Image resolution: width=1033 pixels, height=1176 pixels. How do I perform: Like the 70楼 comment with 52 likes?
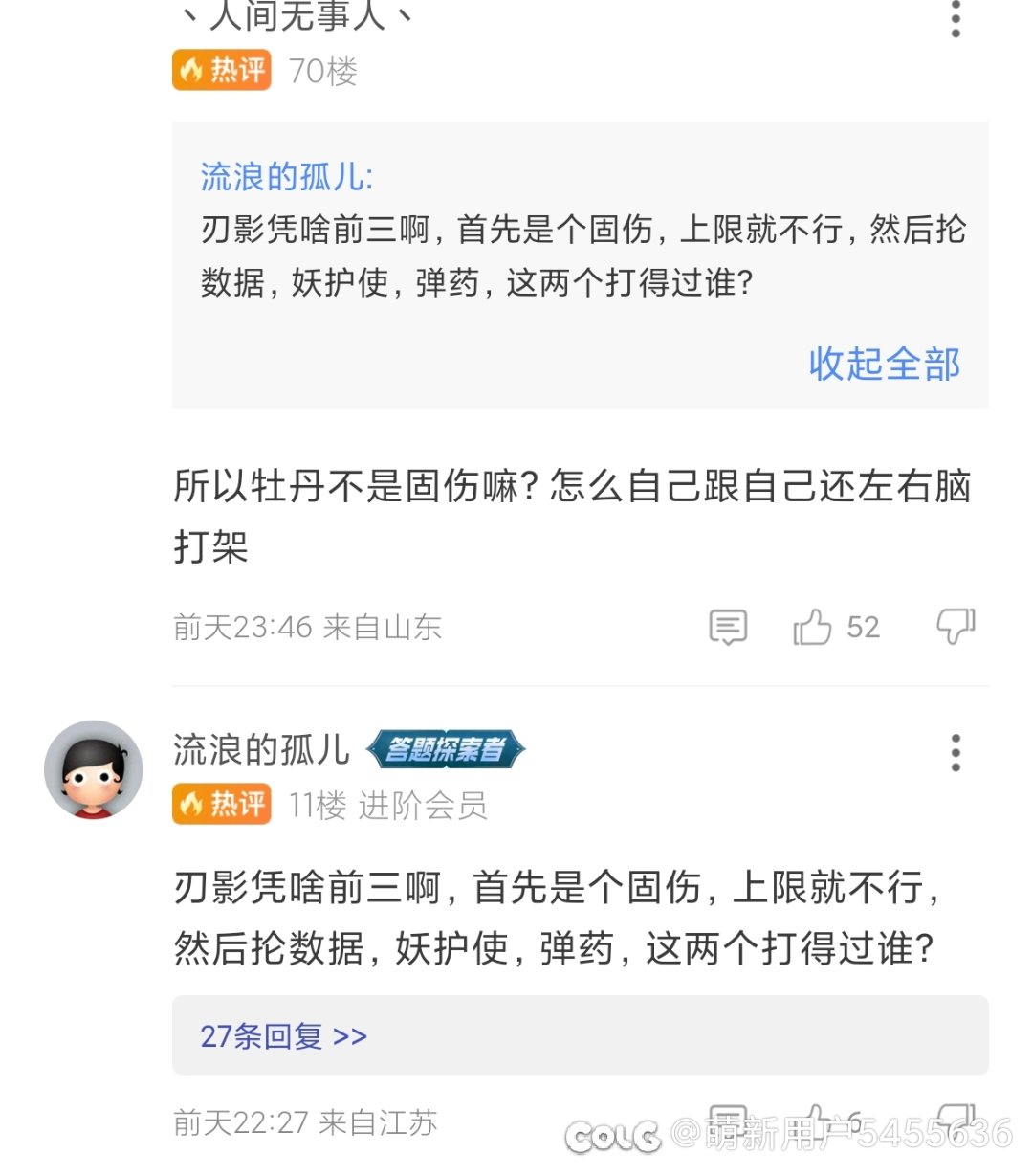[x=813, y=628]
